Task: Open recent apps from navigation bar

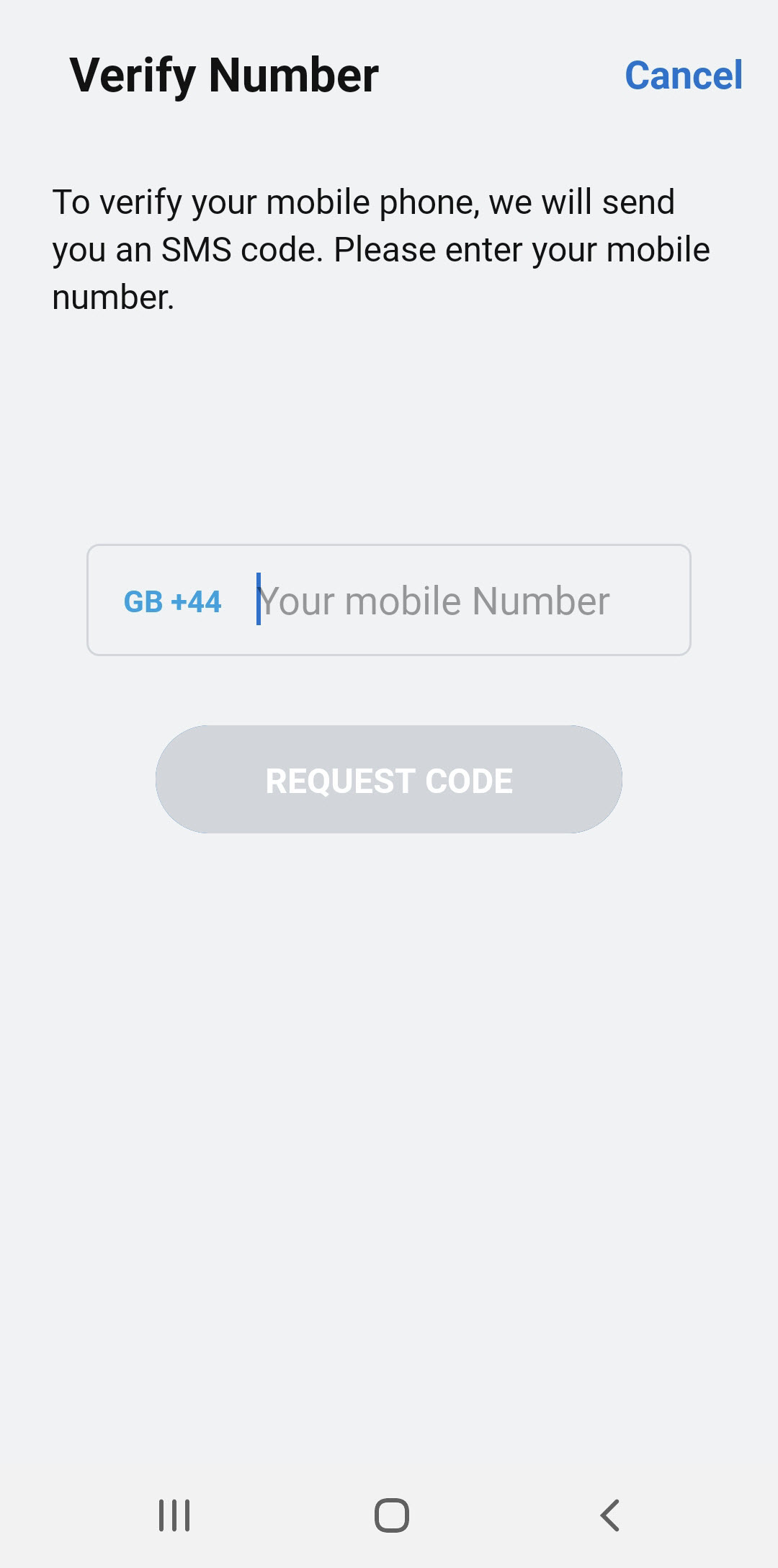Action: [174, 1515]
